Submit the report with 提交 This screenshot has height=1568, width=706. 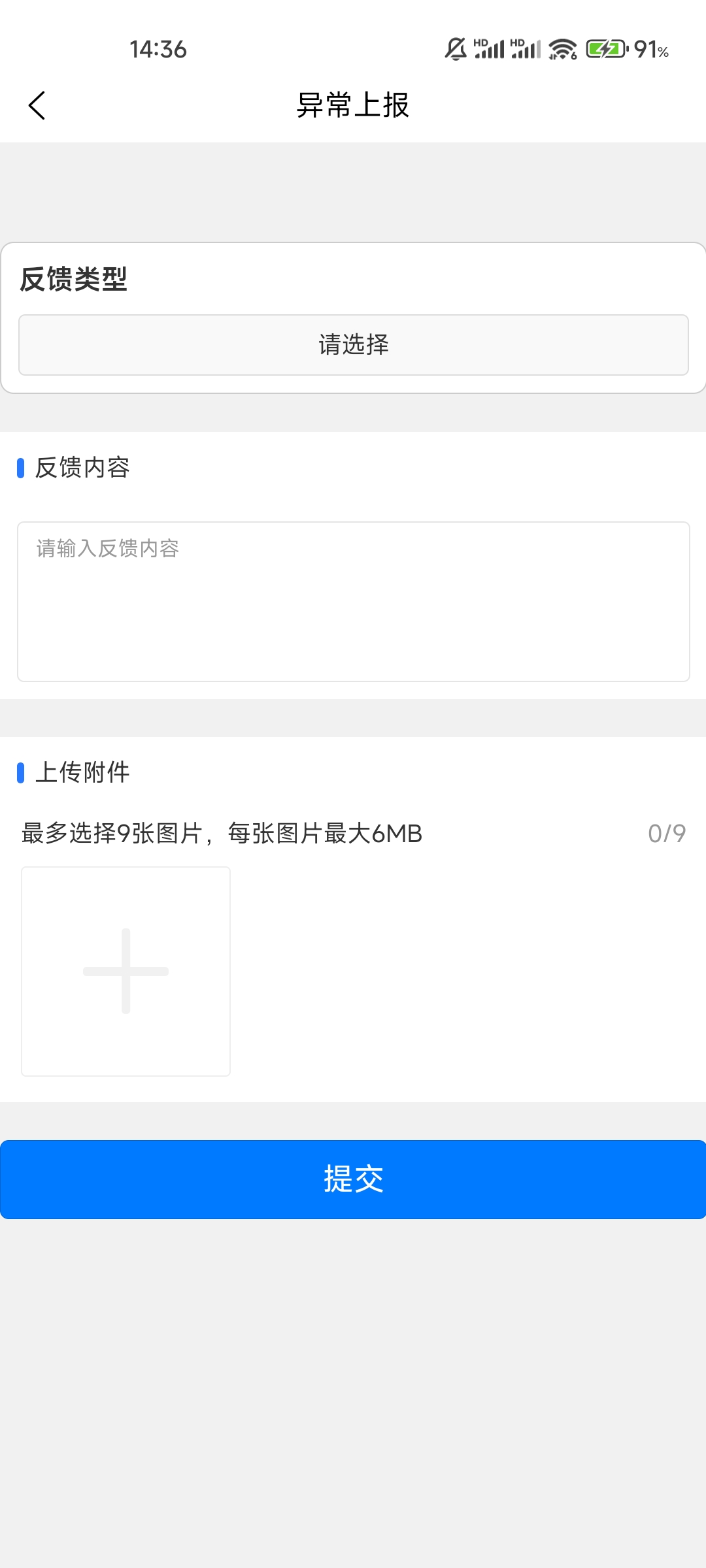click(x=353, y=1179)
